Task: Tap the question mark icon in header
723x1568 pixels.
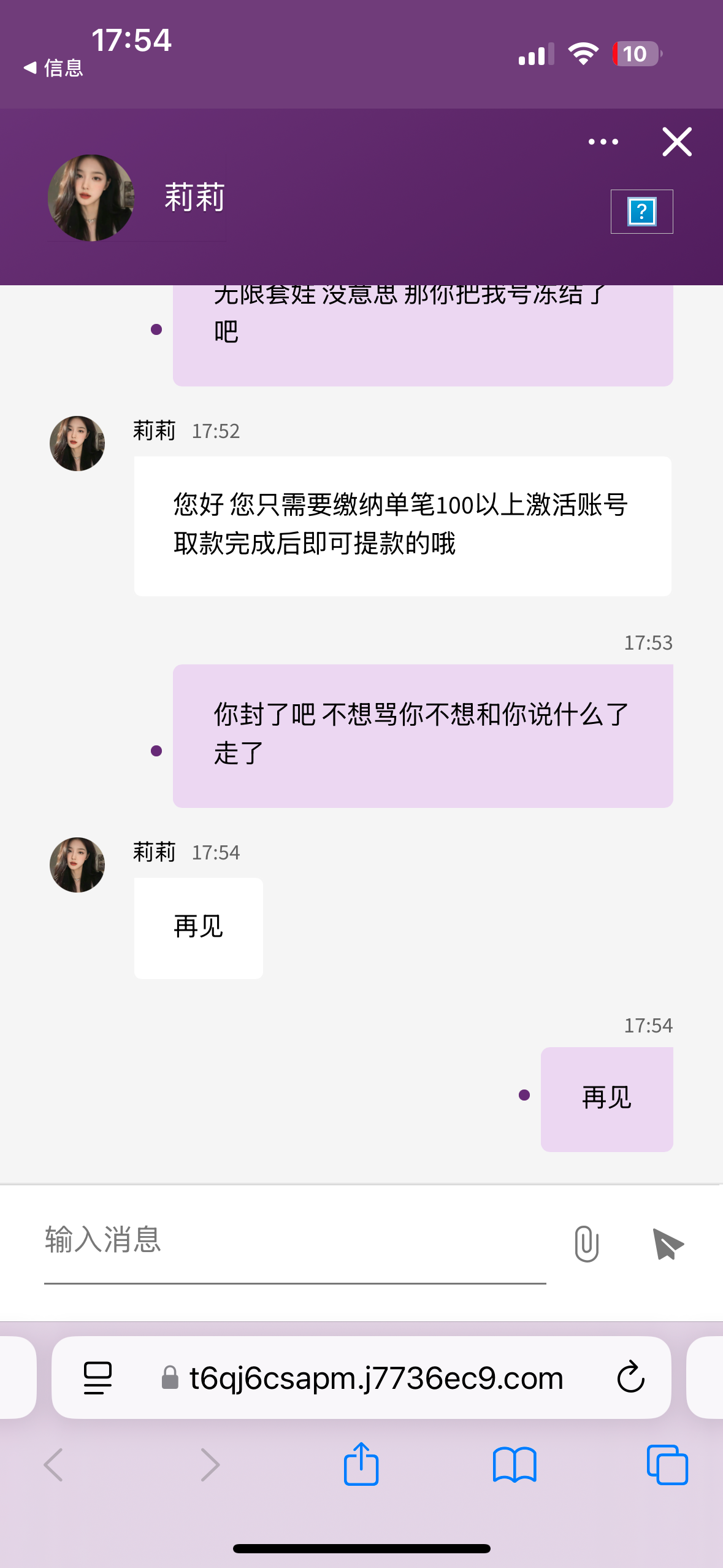Action: (641, 212)
